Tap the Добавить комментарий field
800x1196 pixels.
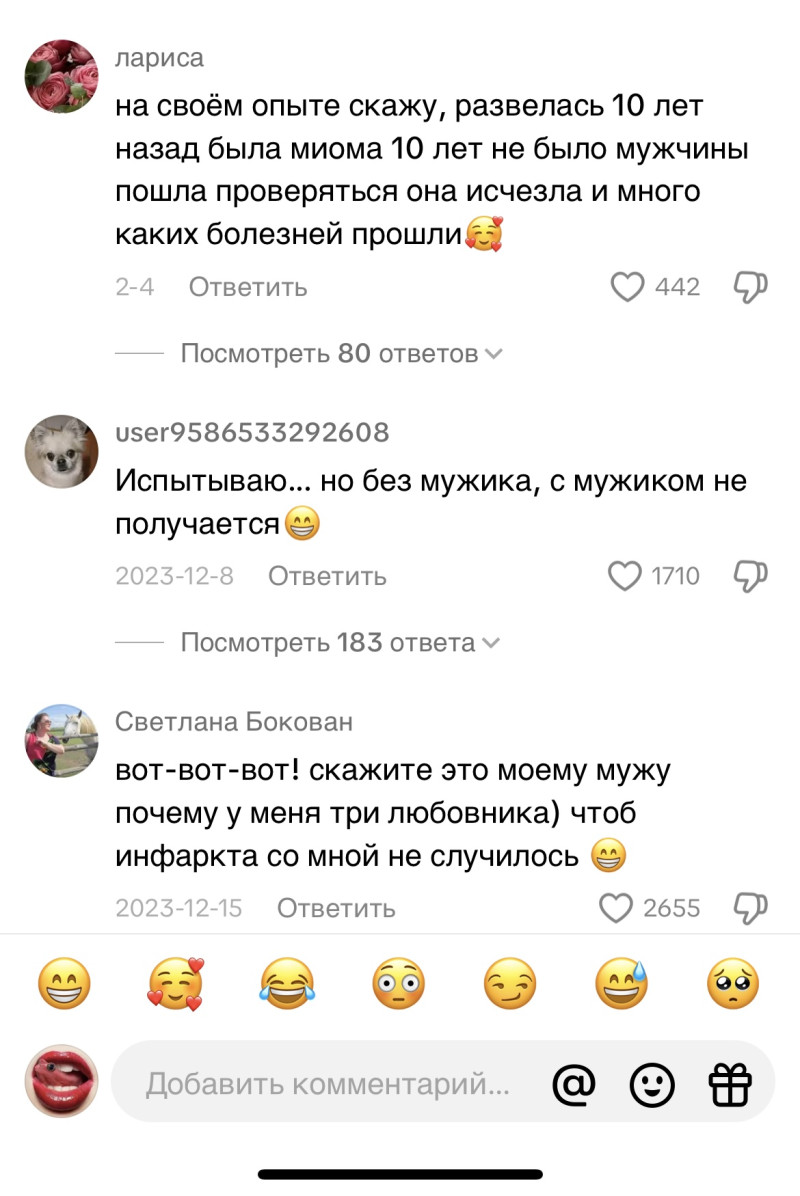pyautogui.click(x=328, y=1083)
